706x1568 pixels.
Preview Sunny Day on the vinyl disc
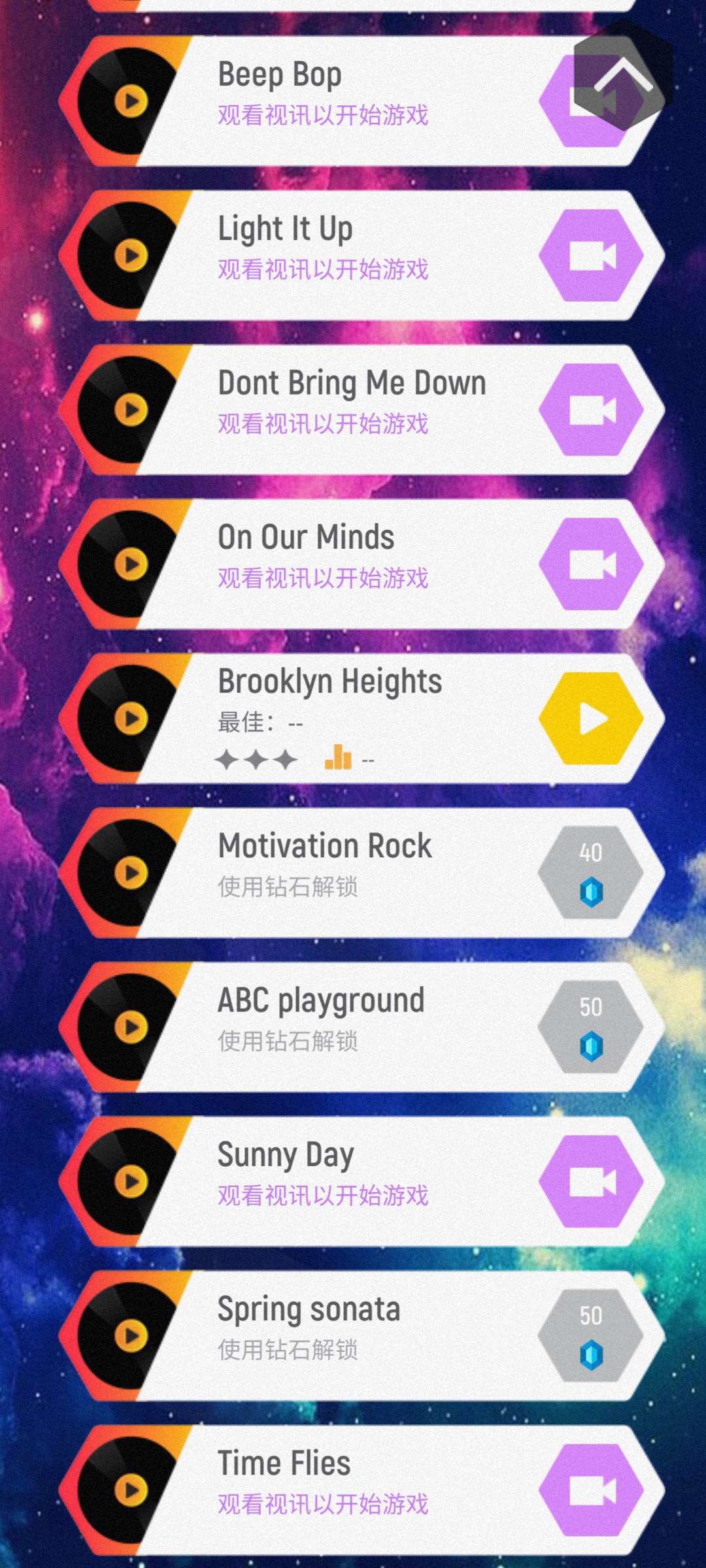(x=131, y=1181)
